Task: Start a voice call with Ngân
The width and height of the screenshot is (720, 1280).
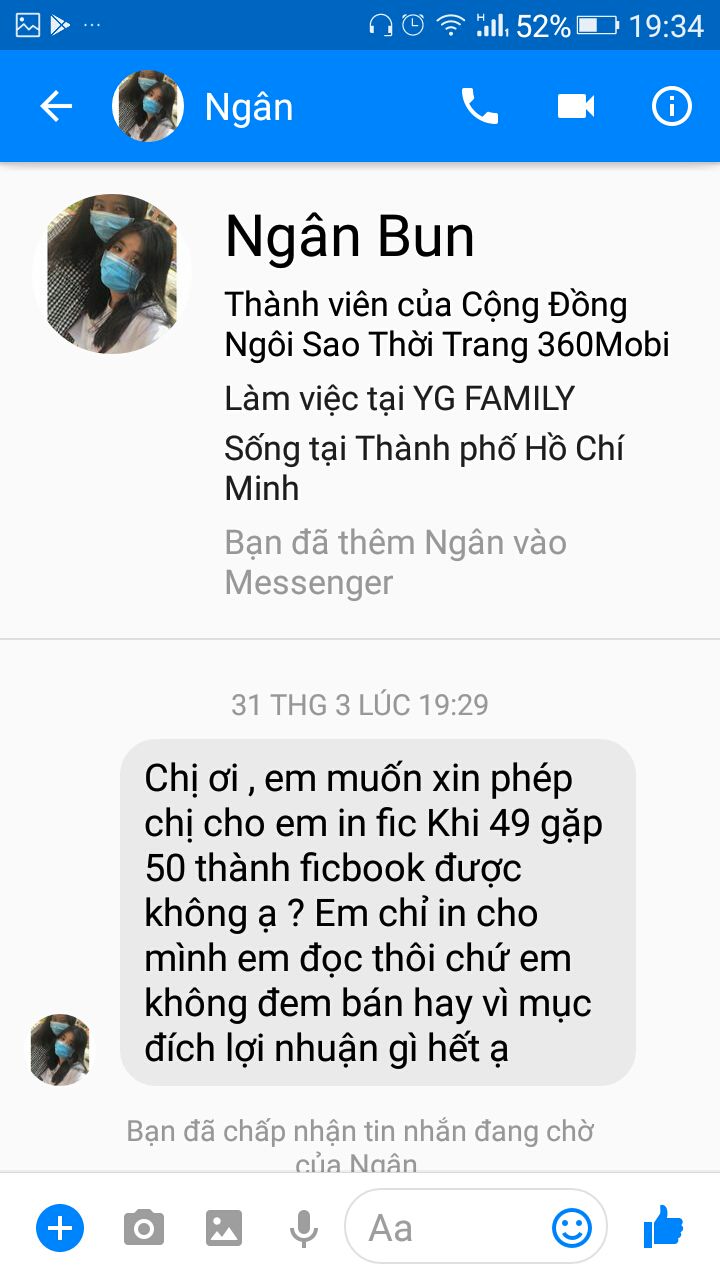Action: pyautogui.click(x=479, y=106)
